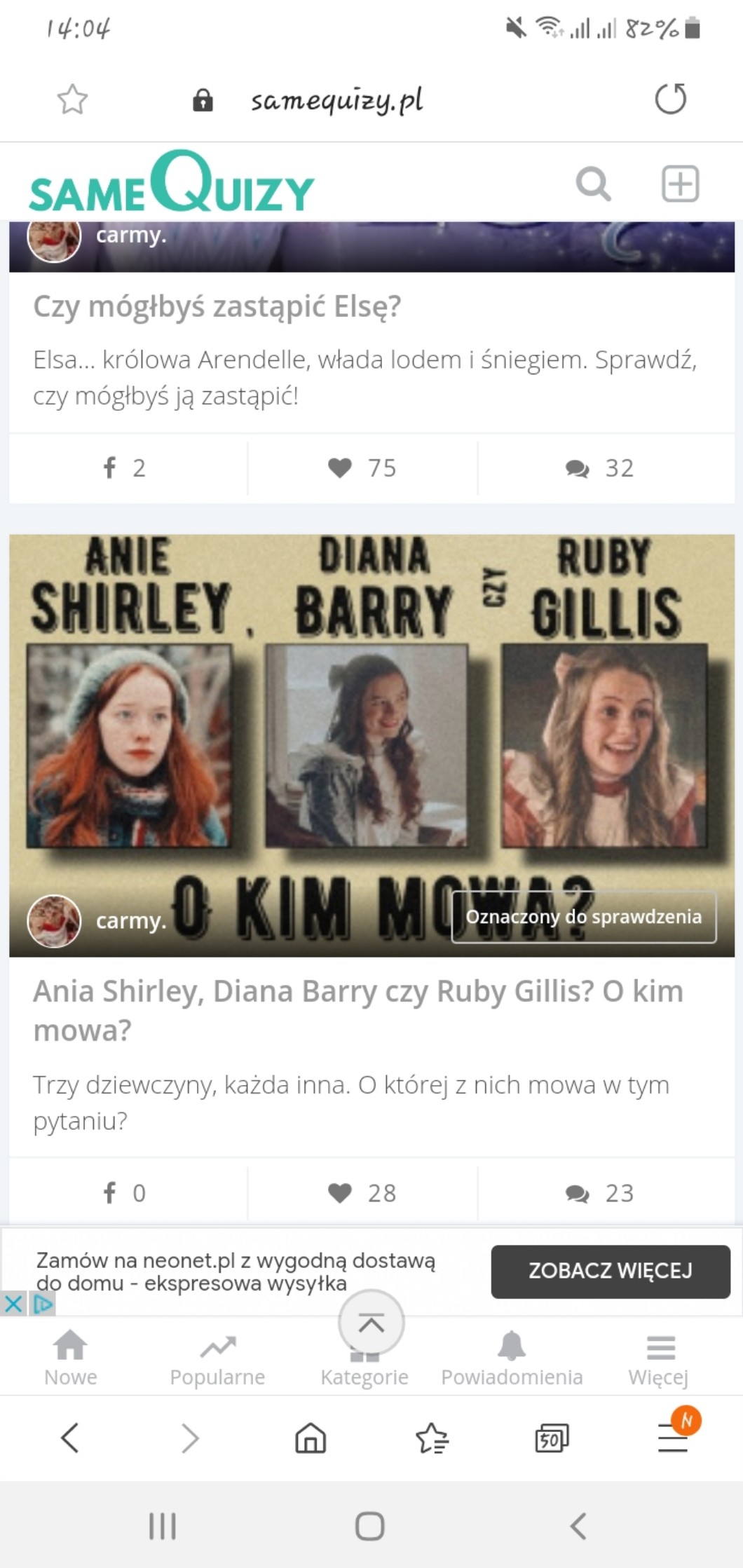Share the Ania Shirley quiz on Facebook
This screenshot has width=743, height=1568.
[124, 1192]
